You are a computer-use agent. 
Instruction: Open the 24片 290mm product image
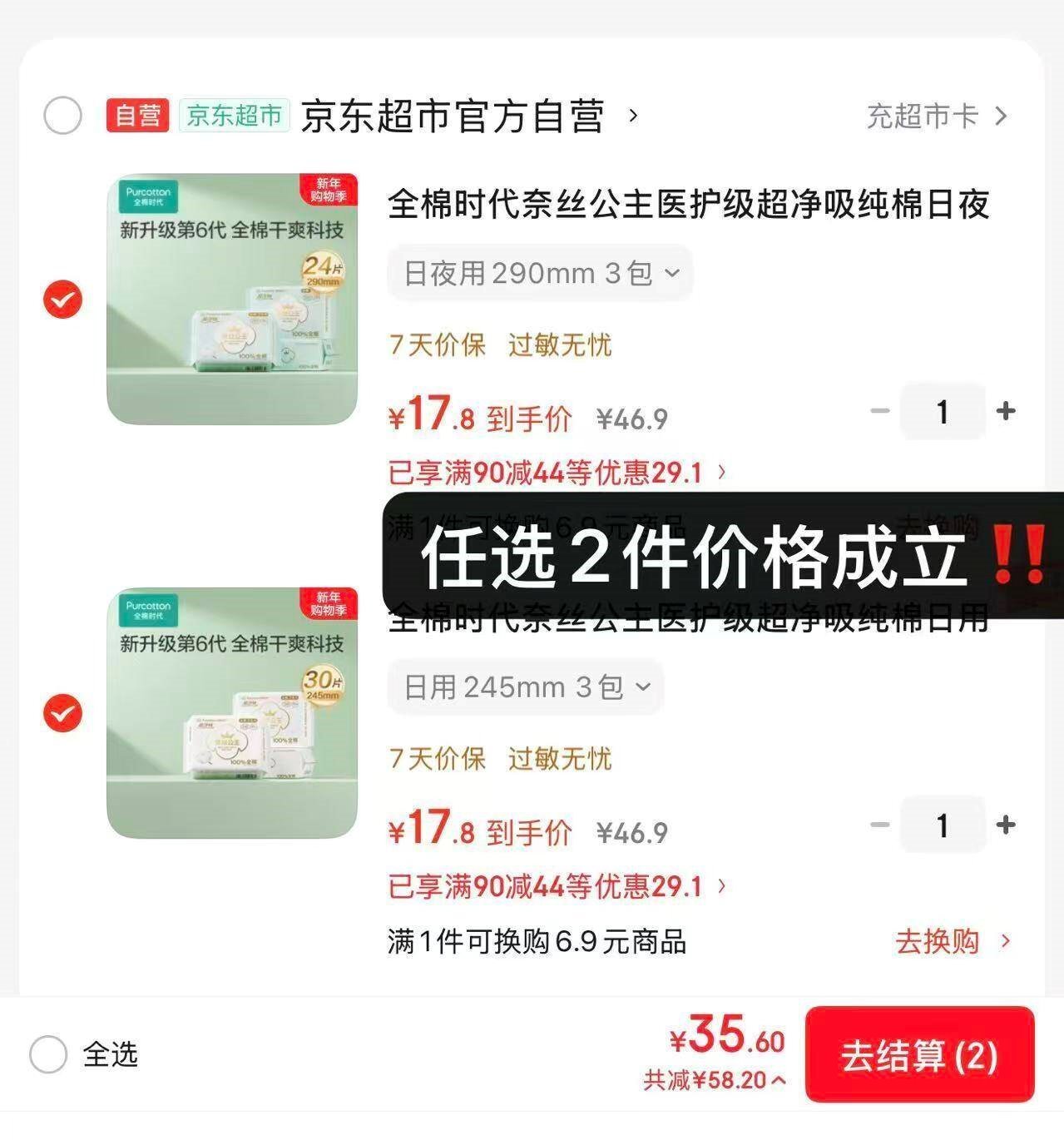[x=232, y=300]
